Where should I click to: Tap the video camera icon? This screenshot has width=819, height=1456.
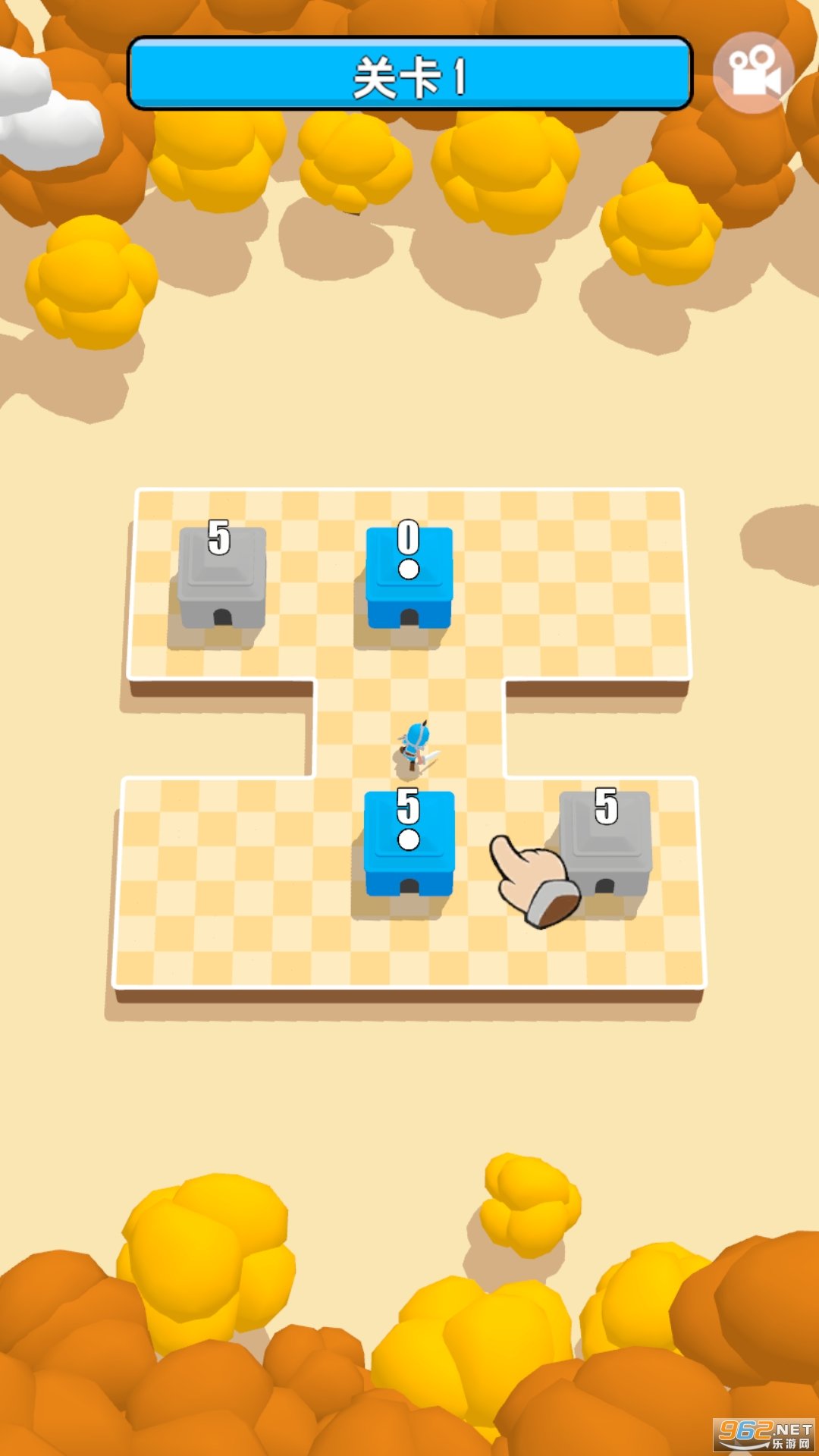point(753,73)
